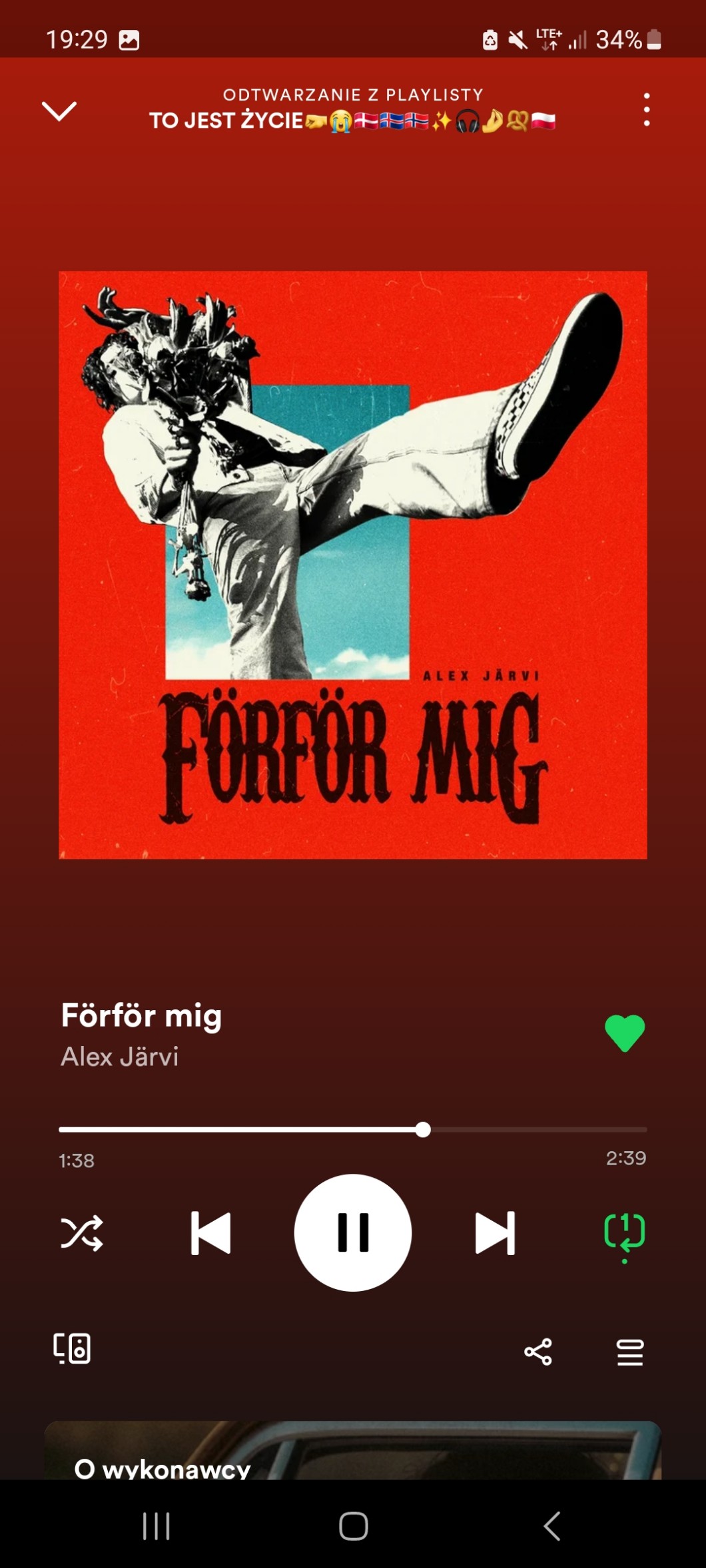Tap the song progress bar
Screen dimensions: 706x1568
[x=353, y=1129]
